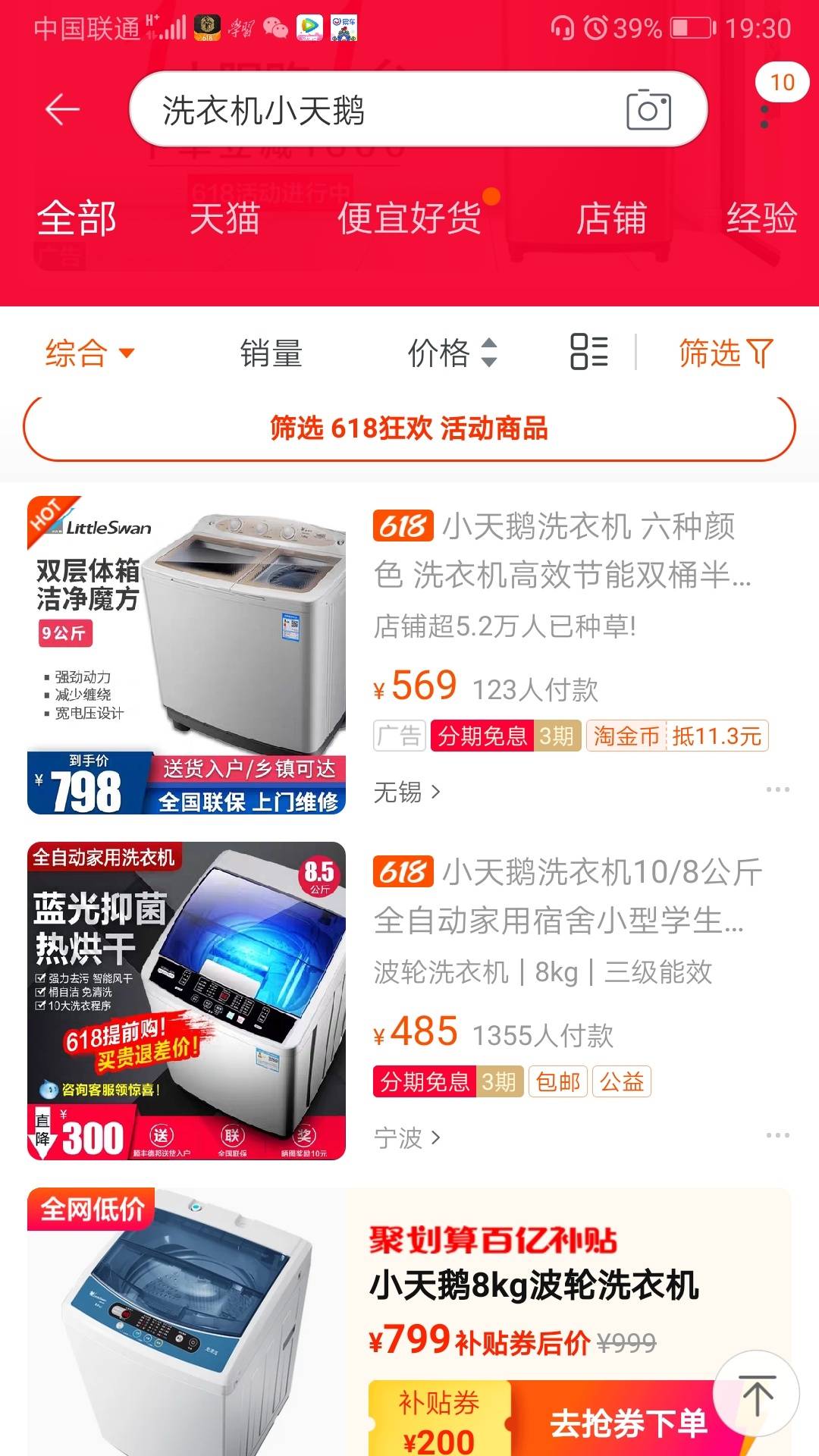Switch to the 便宜好货 tab
This screenshot has height=1456, width=819.
point(409,219)
